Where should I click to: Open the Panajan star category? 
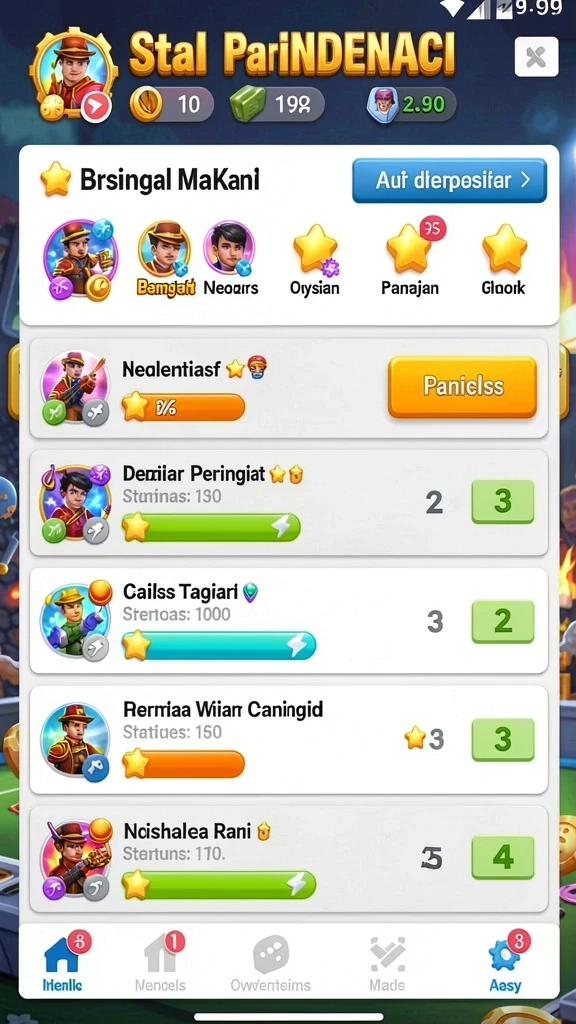(x=411, y=259)
